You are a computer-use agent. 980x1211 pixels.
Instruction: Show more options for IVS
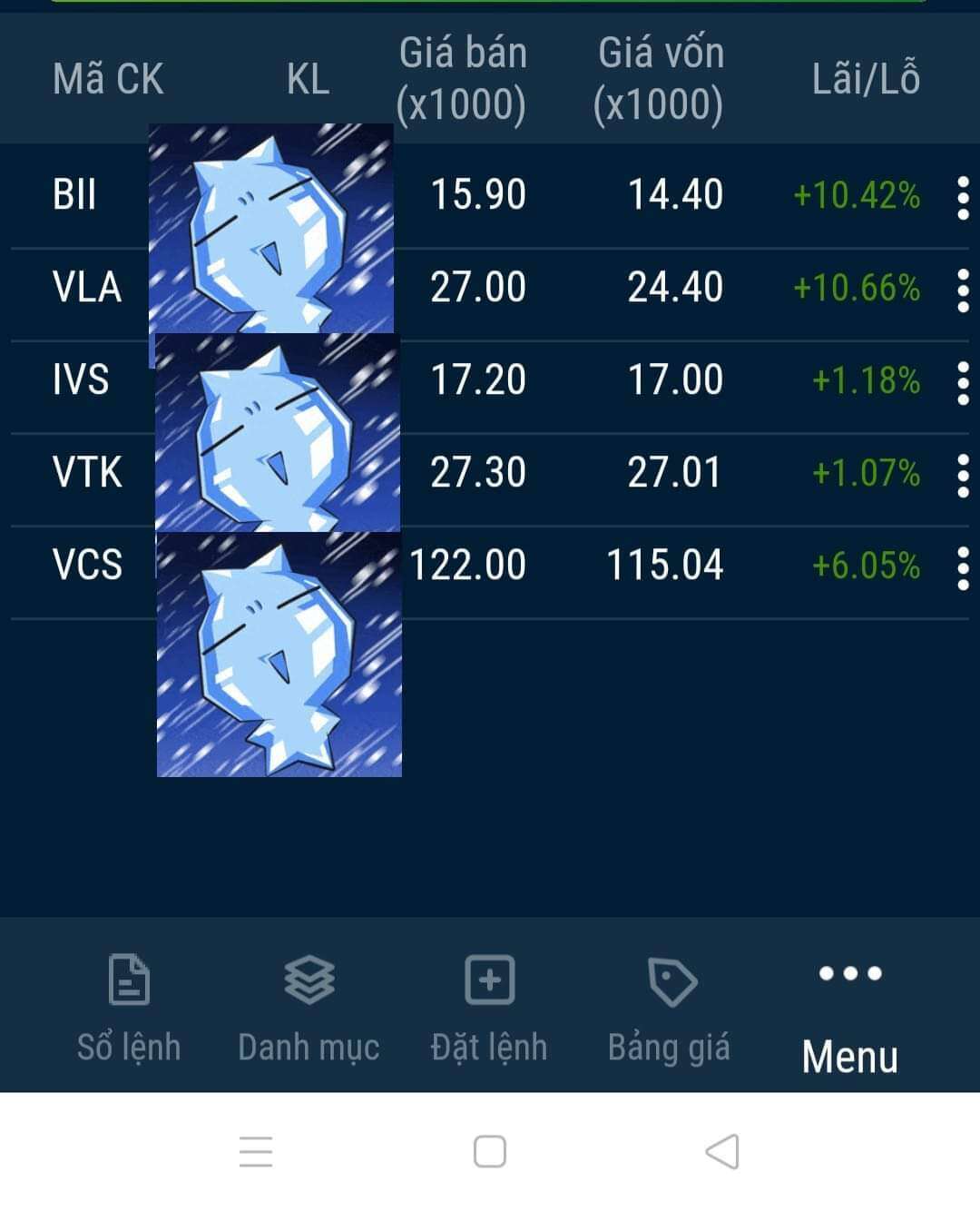(x=963, y=382)
